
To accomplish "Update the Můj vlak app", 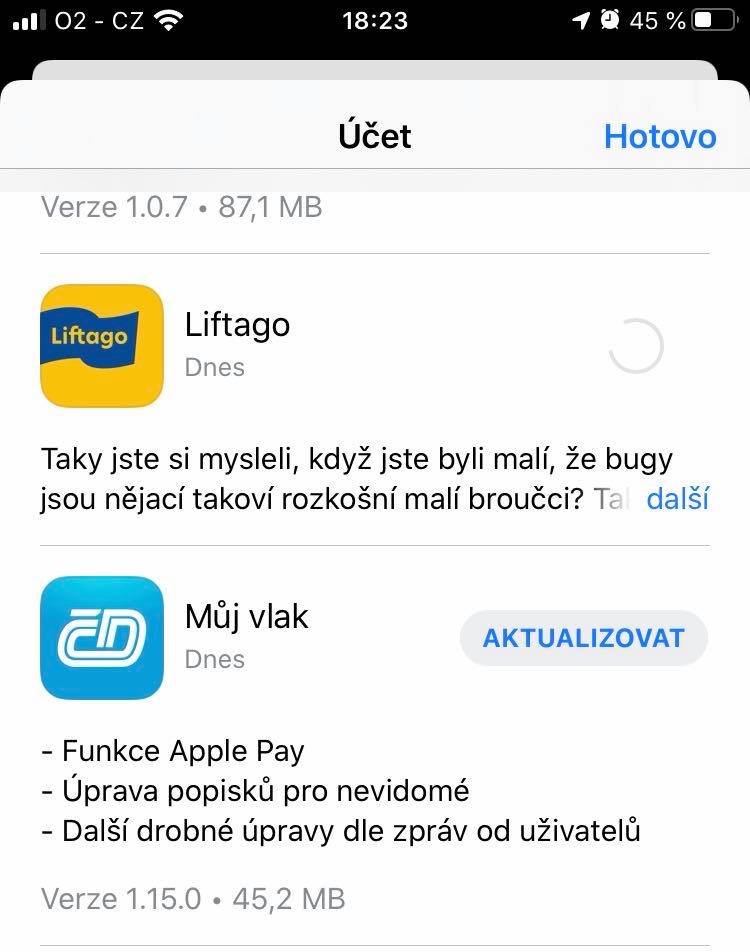I will [583, 639].
